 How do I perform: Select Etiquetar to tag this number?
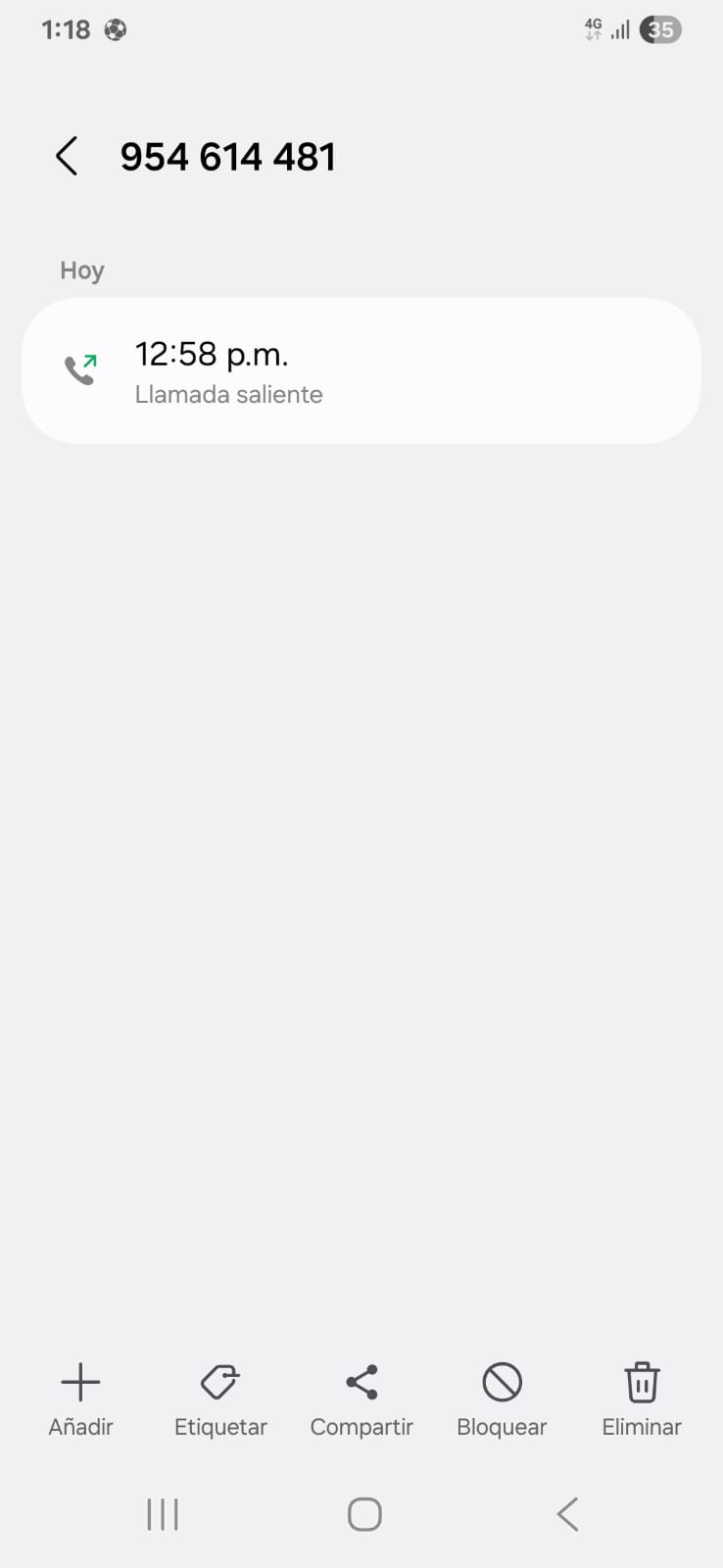point(220,1399)
